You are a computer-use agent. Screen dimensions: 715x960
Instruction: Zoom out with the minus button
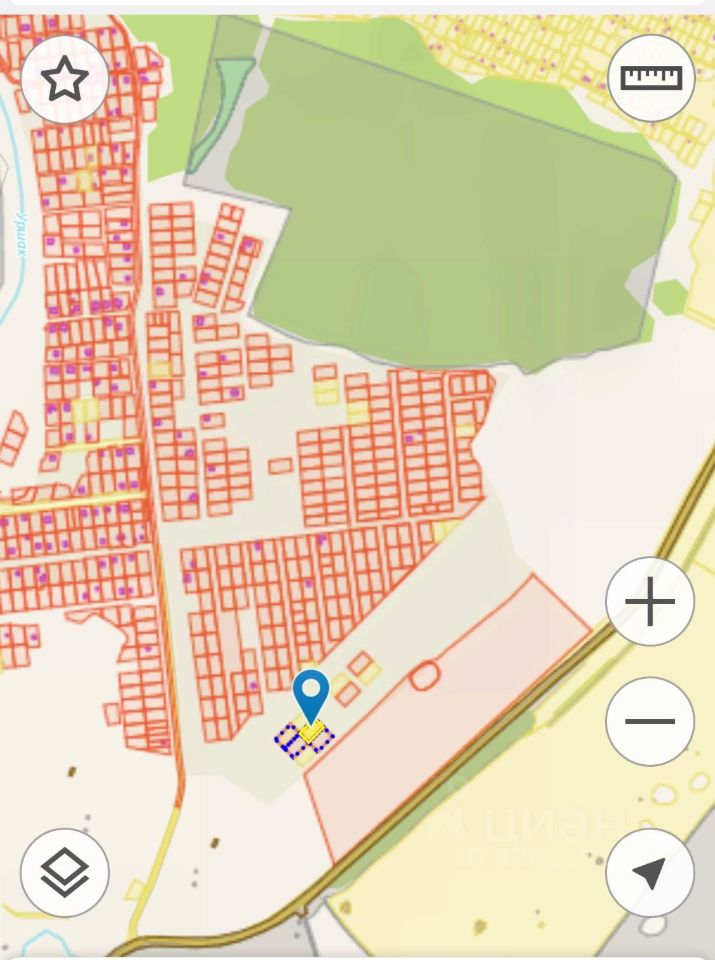click(x=650, y=721)
